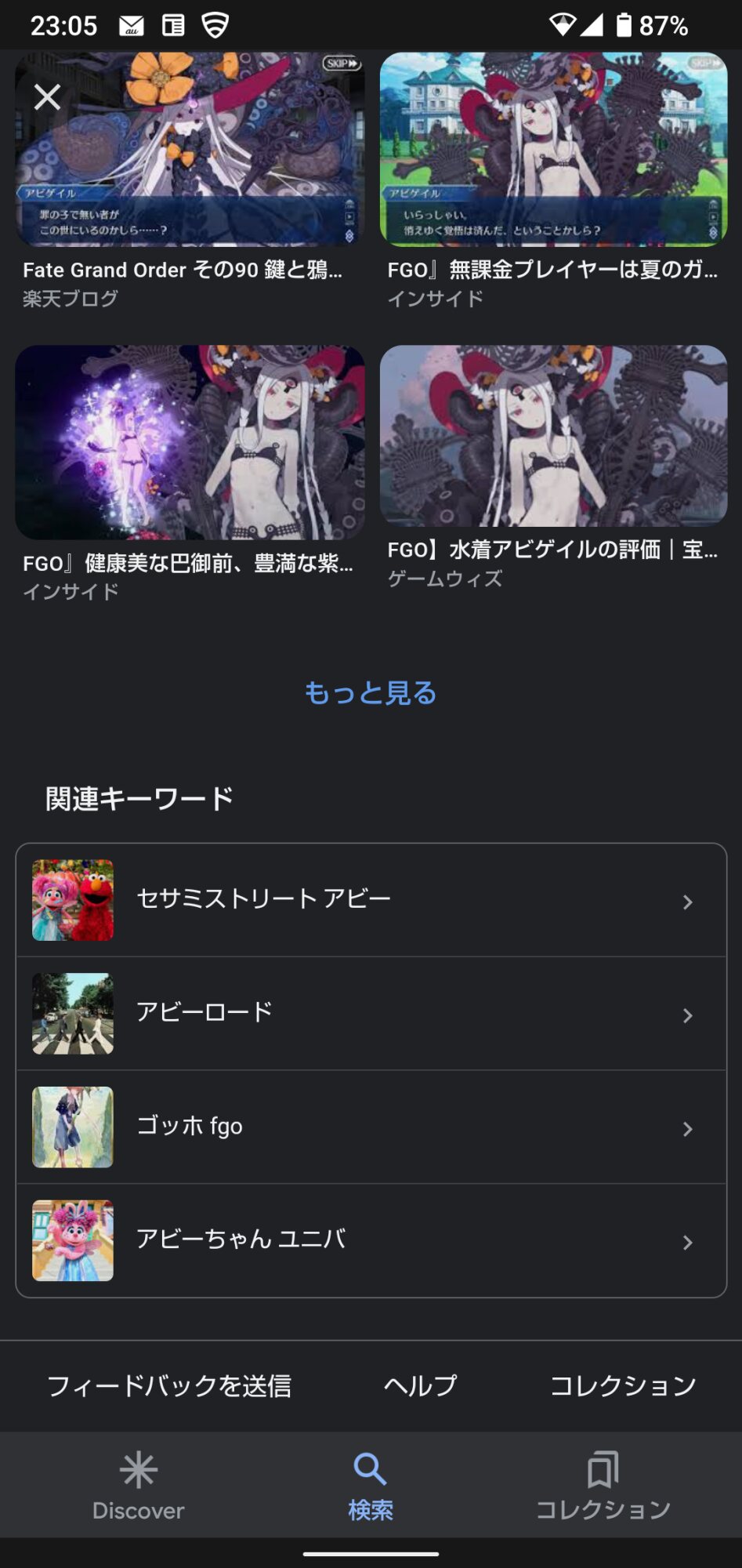This screenshot has height=1568, width=742.
Task: Tap フィードバックを送信 to send feedback
Action: 169,1385
